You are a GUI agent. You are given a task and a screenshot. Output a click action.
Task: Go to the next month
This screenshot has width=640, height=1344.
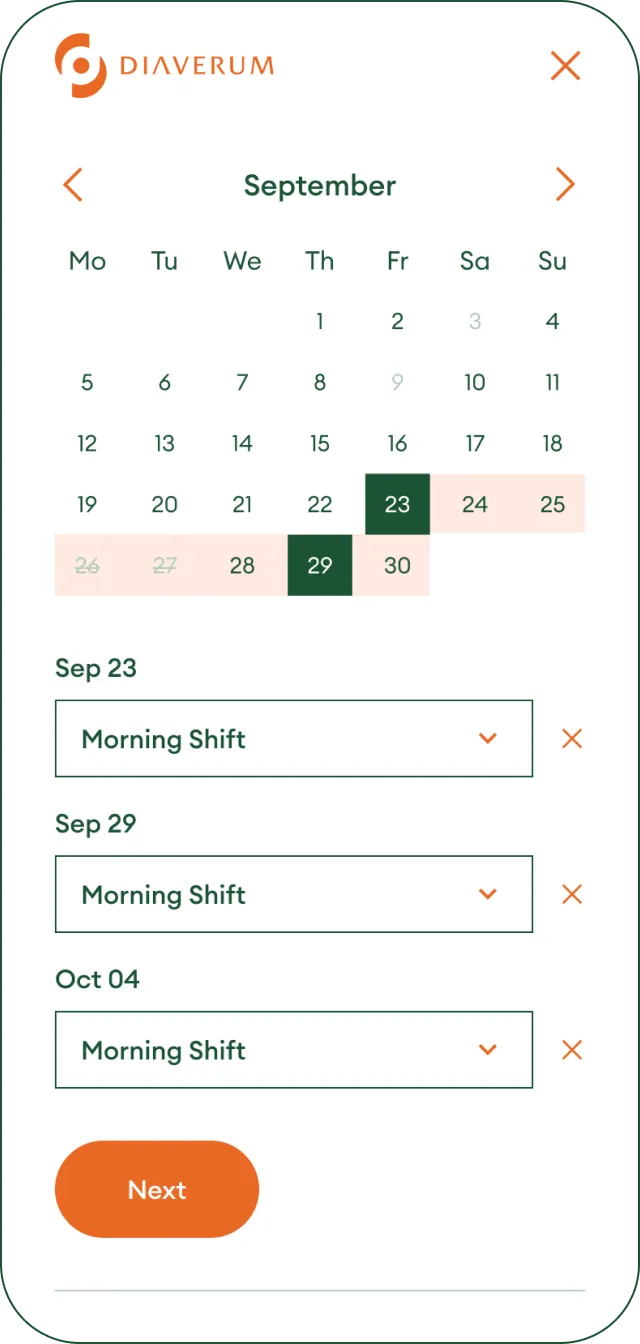click(565, 185)
